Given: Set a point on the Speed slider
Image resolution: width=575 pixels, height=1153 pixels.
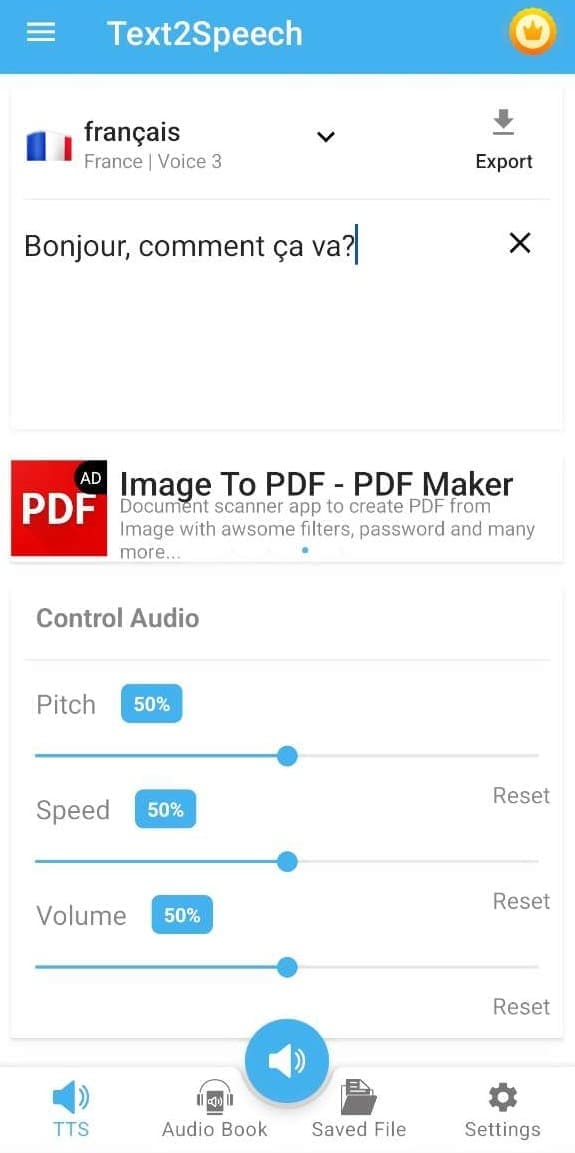Looking at the screenshot, I should point(287,861).
